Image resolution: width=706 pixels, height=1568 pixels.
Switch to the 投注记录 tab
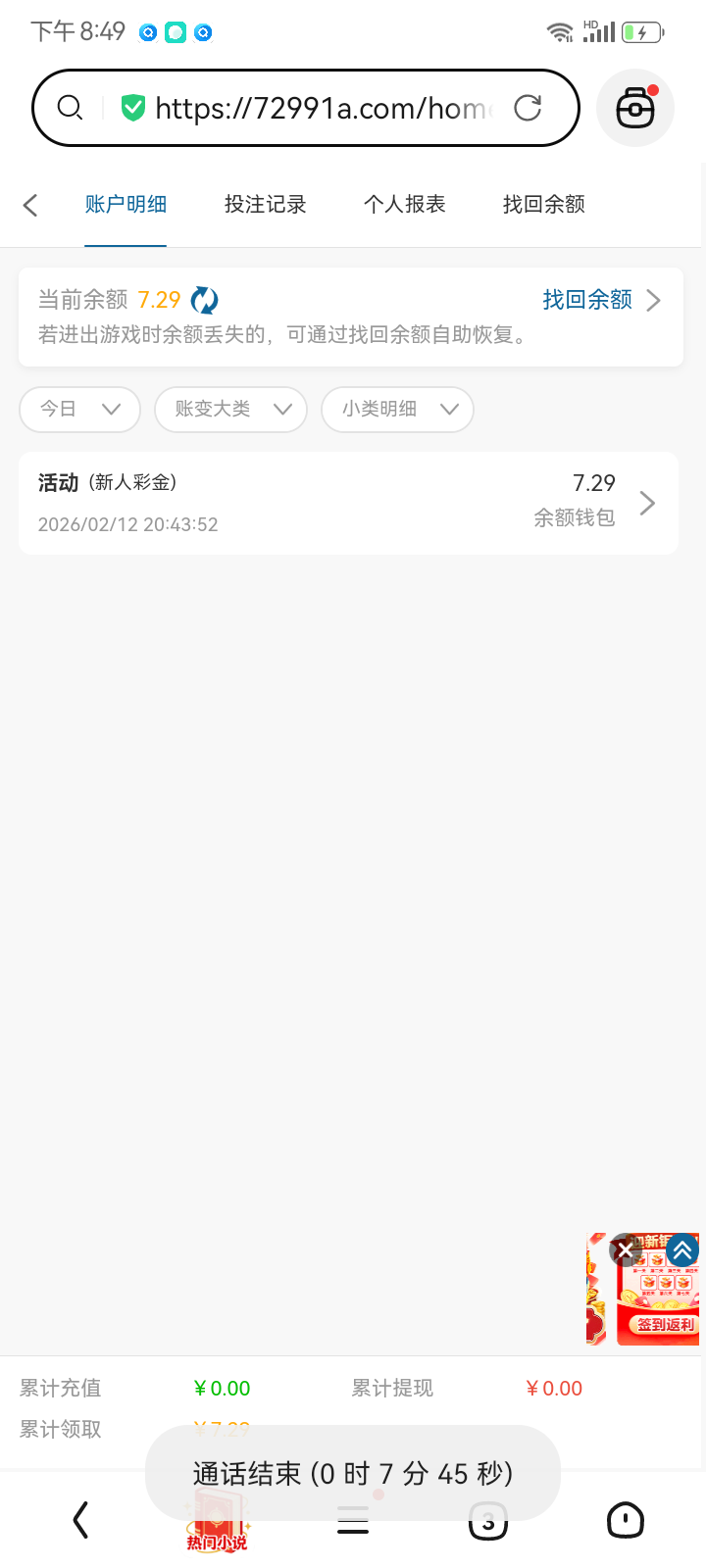[x=265, y=205]
